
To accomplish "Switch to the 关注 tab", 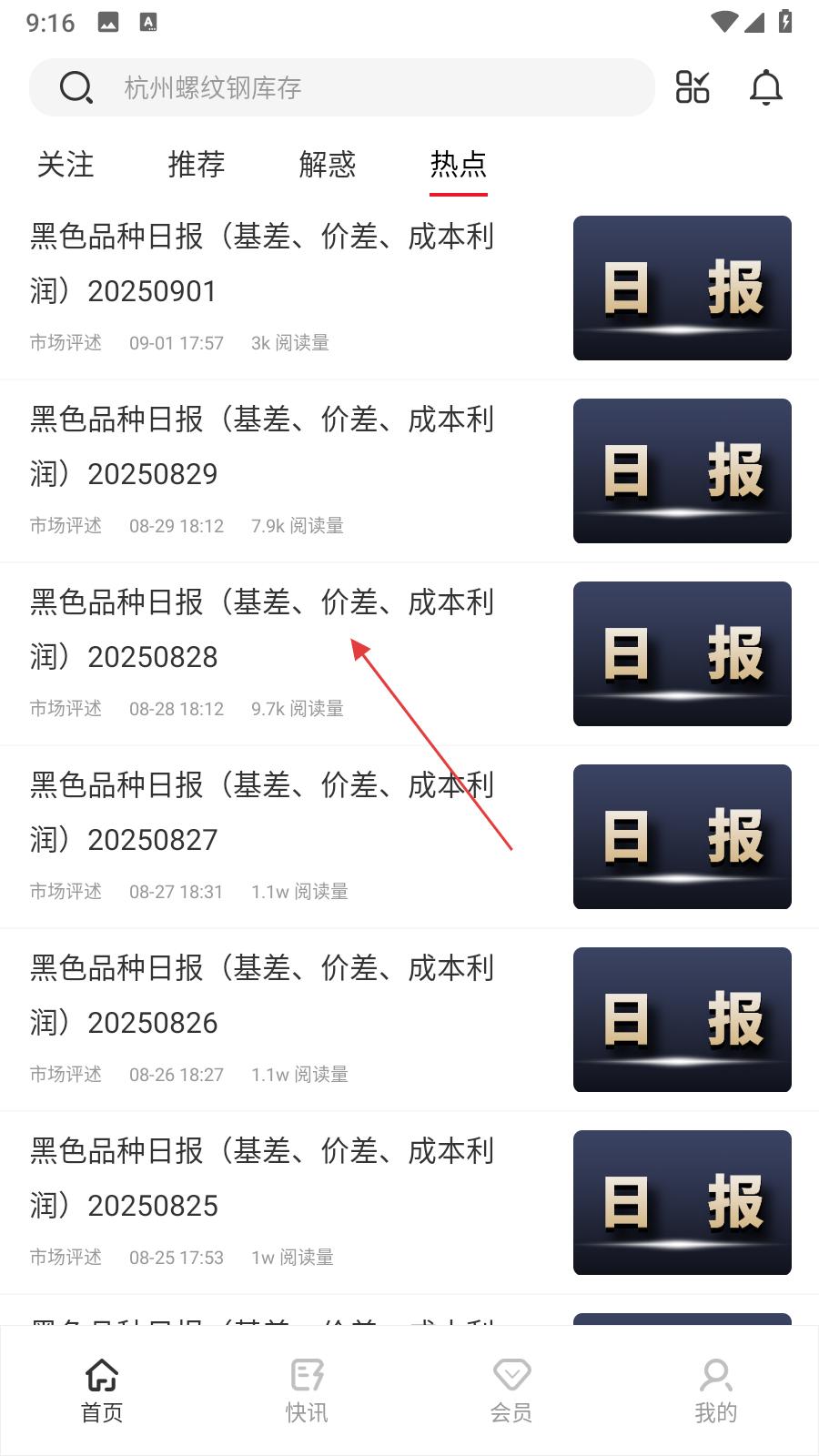I will coord(66,165).
